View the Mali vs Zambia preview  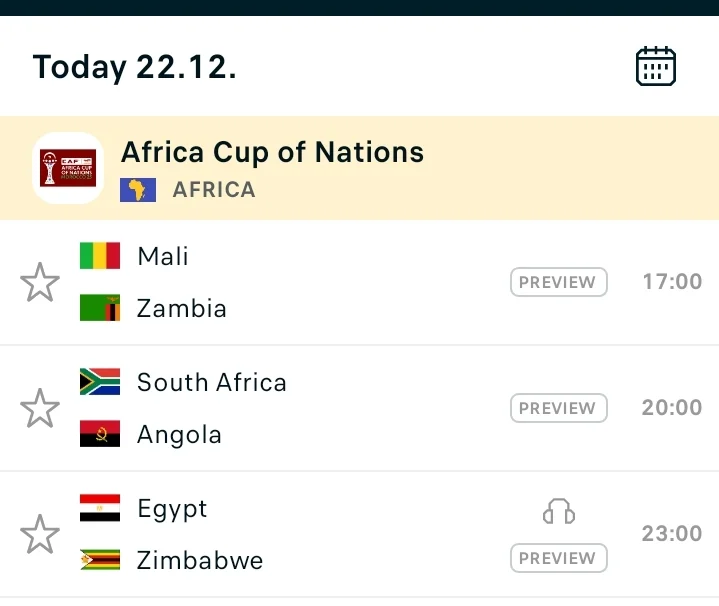558,282
